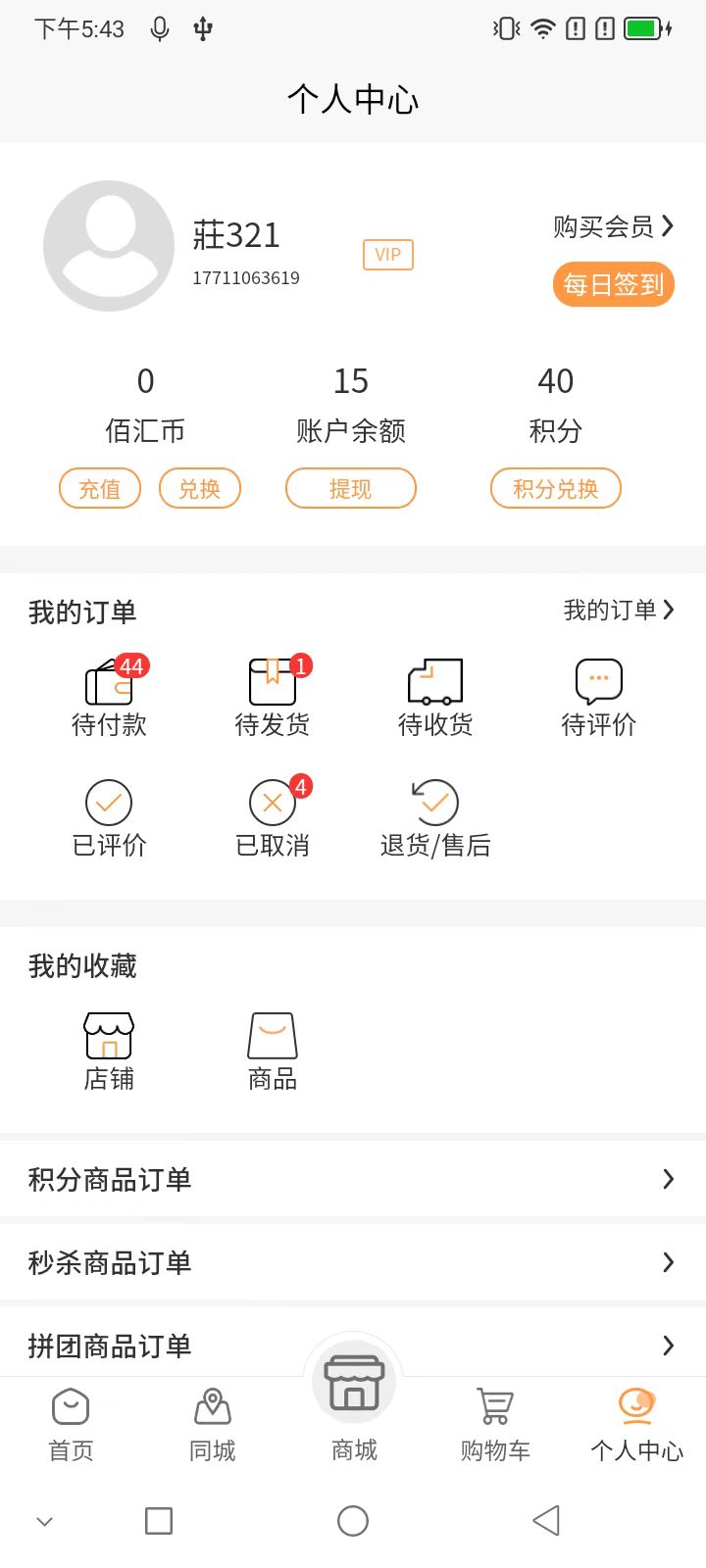
Task: Expand 秒杀商品订单 flash sale orders
Action: click(353, 1262)
